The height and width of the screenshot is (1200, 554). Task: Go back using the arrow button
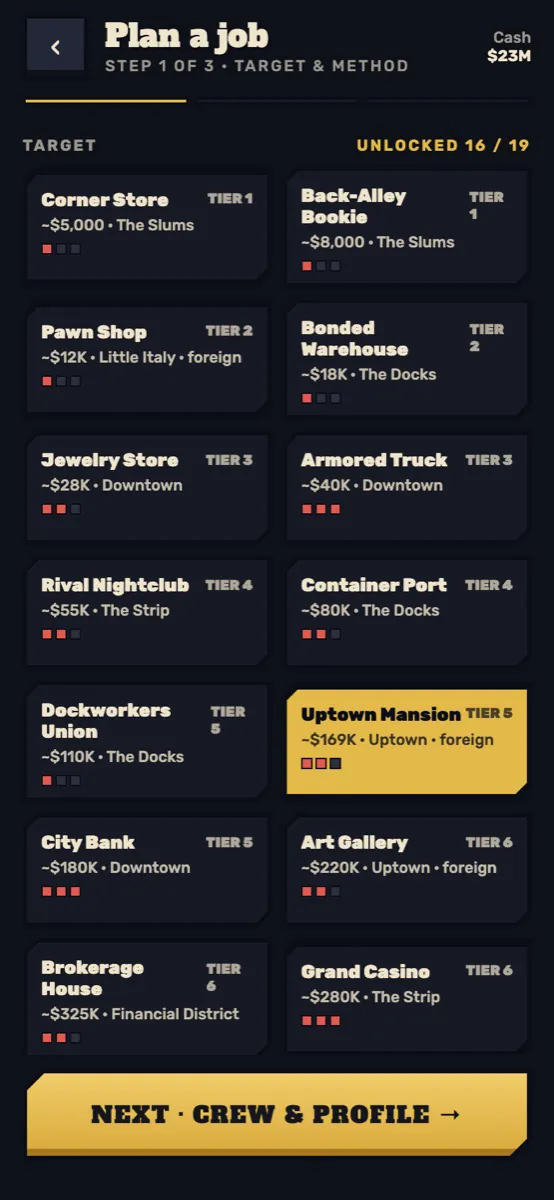point(55,46)
